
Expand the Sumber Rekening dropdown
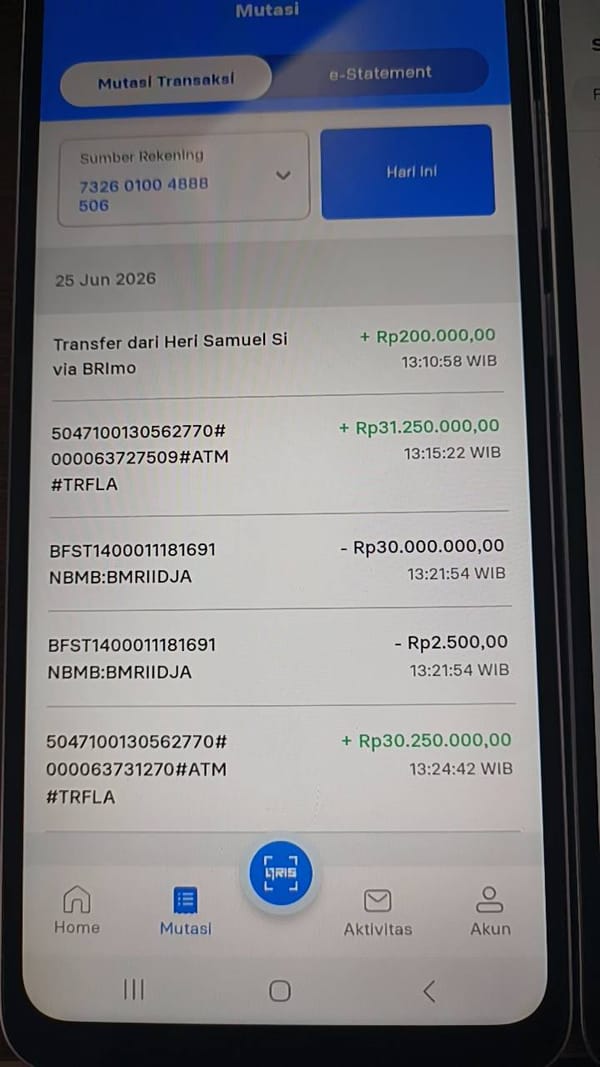pyautogui.click(x=184, y=179)
